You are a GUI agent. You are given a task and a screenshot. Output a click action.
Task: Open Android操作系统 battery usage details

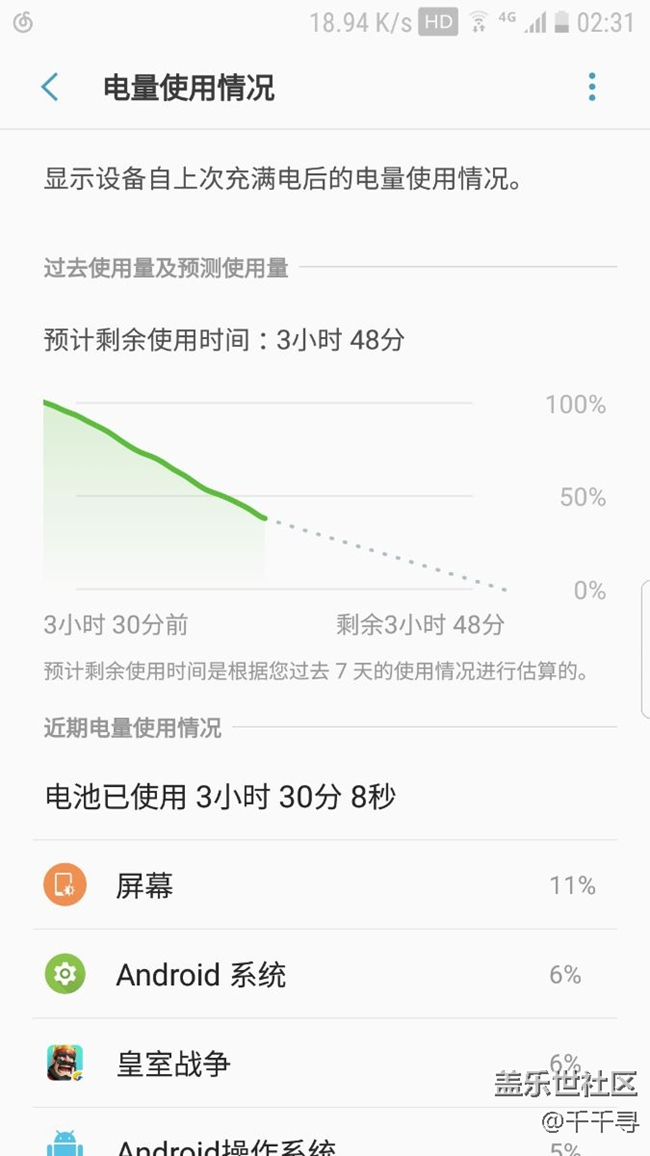(x=325, y=1132)
